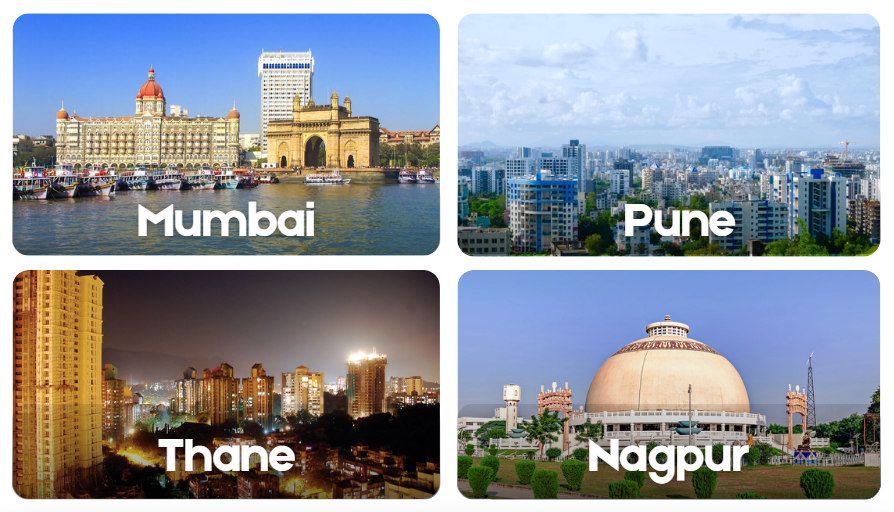
Task: Choose the Thane city card
Action: tap(226, 384)
